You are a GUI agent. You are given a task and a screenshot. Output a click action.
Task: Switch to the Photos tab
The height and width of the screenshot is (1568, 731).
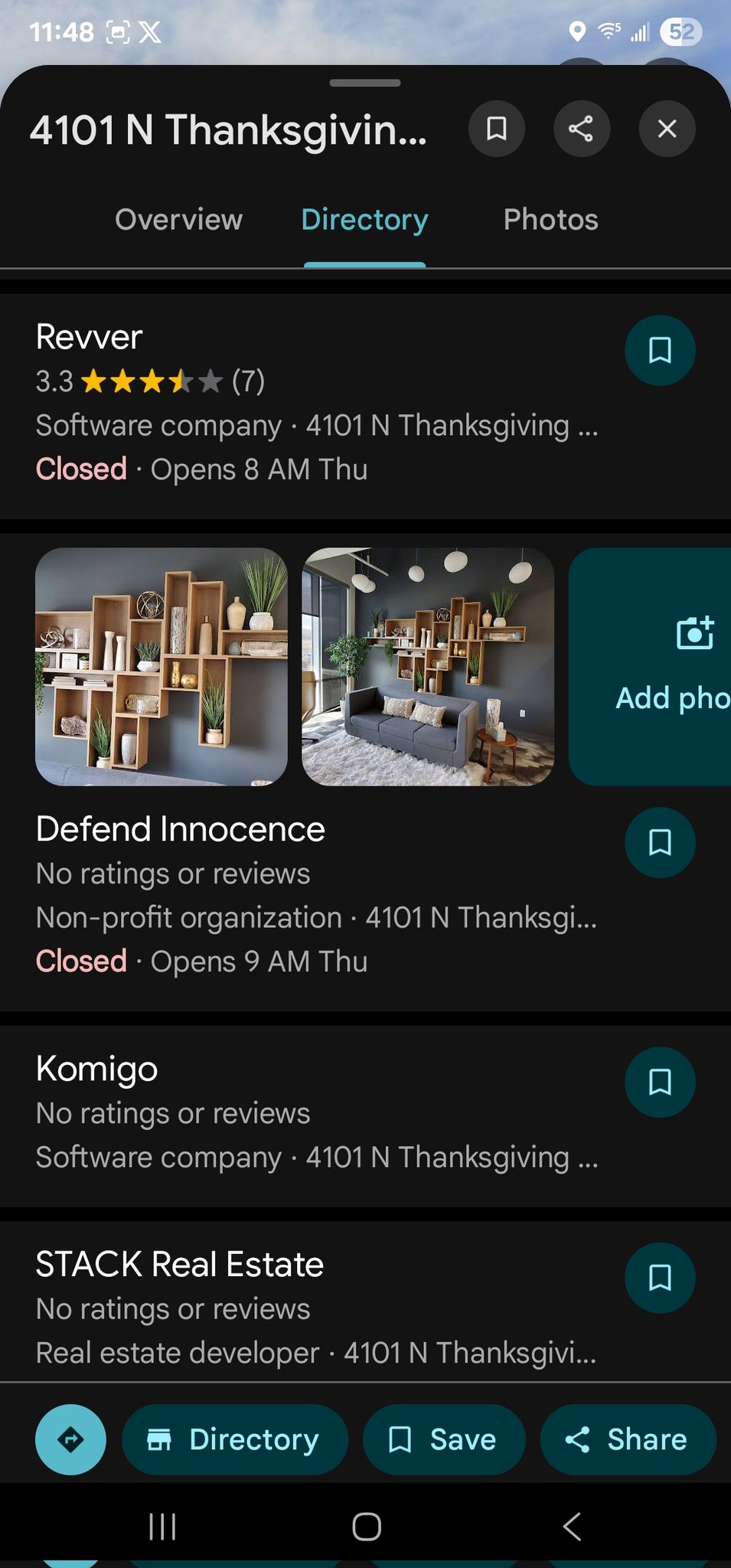[x=550, y=220]
